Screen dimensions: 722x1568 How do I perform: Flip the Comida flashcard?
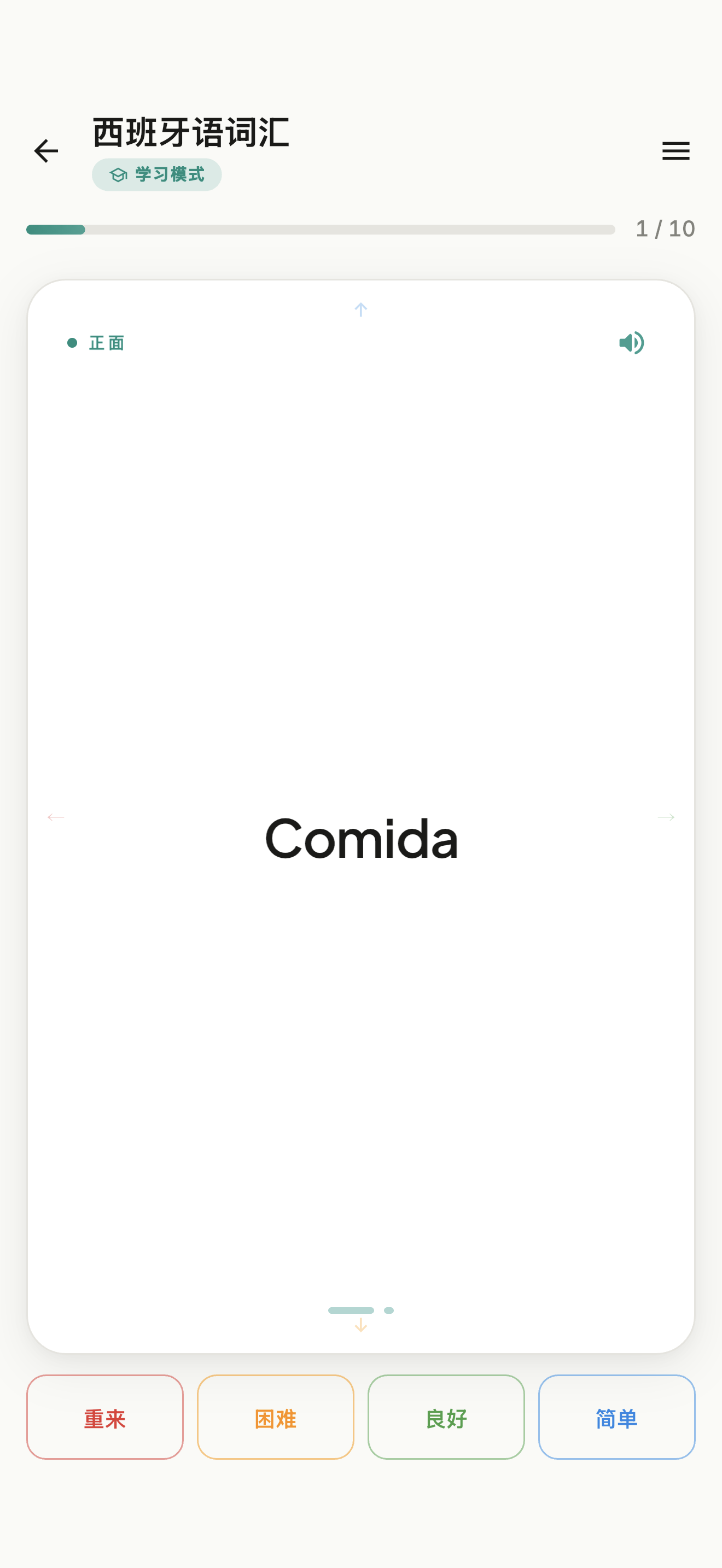tap(361, 816)
